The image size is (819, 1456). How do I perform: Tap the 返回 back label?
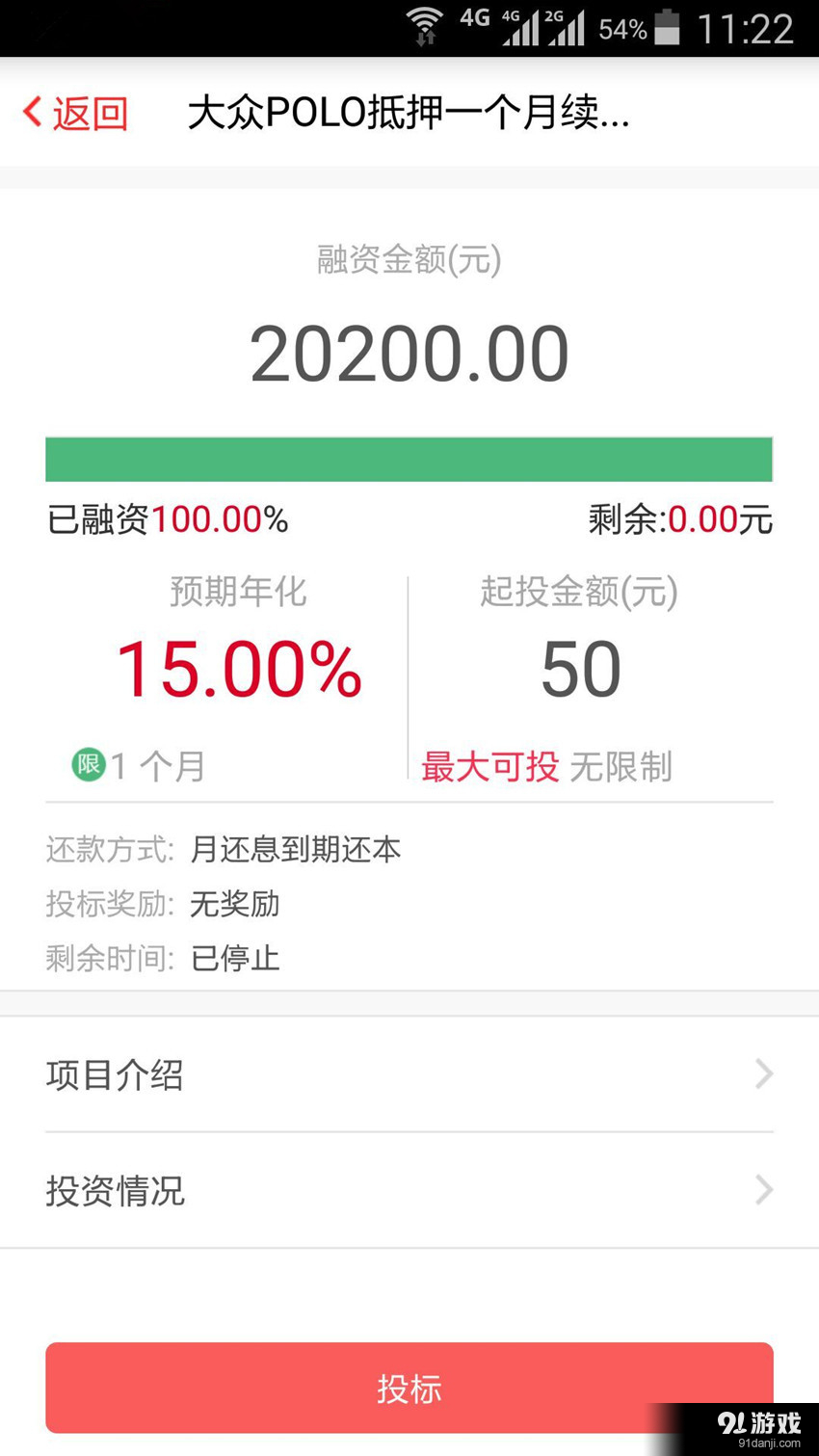coord(87,112)
